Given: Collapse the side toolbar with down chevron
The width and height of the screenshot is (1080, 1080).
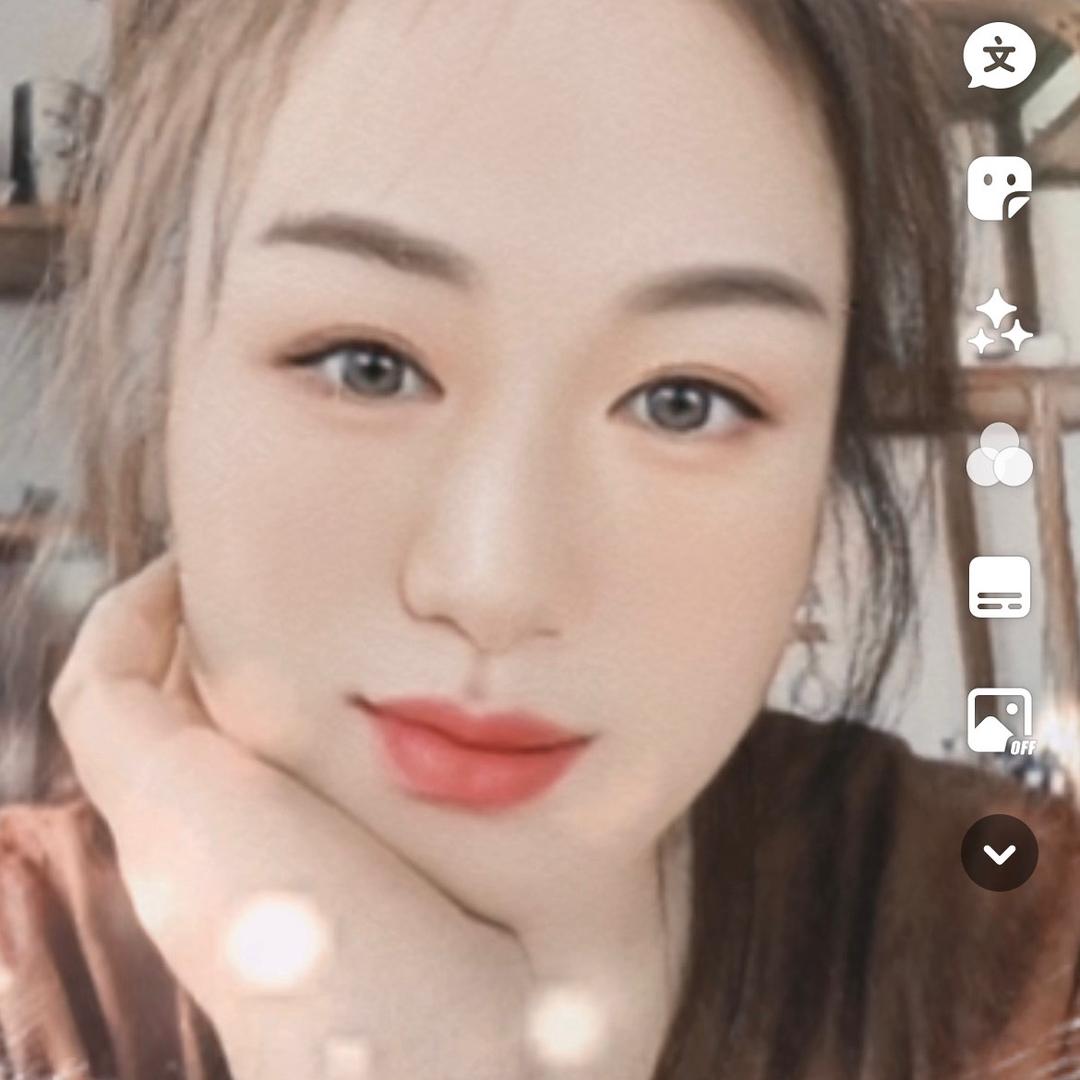Looking at the screenshot, I should pos(999,853).
